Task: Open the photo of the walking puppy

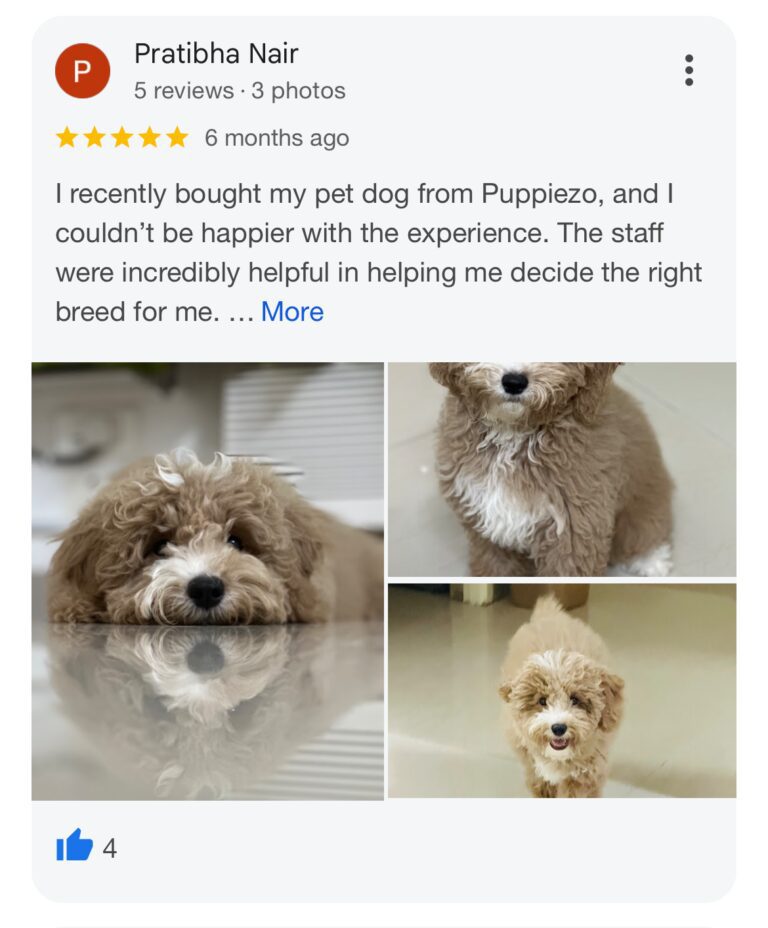Action: (562, 691)
